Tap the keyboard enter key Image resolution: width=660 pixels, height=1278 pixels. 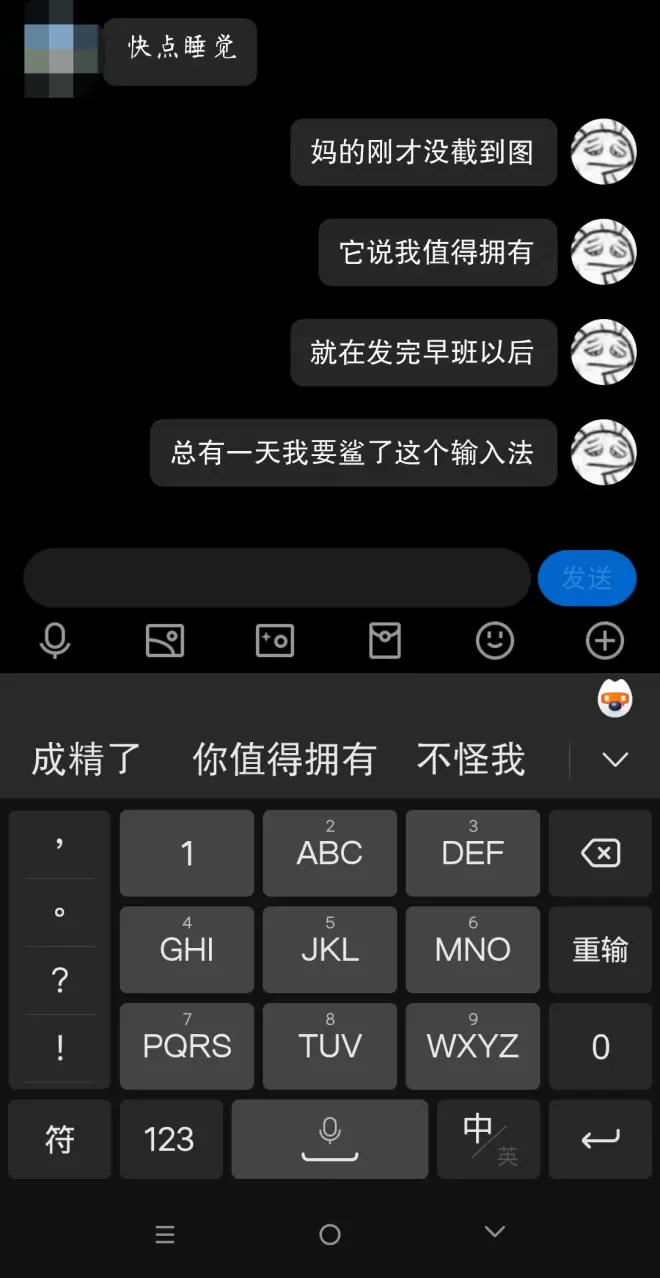pyautogui.click(x=600, y=1139)
